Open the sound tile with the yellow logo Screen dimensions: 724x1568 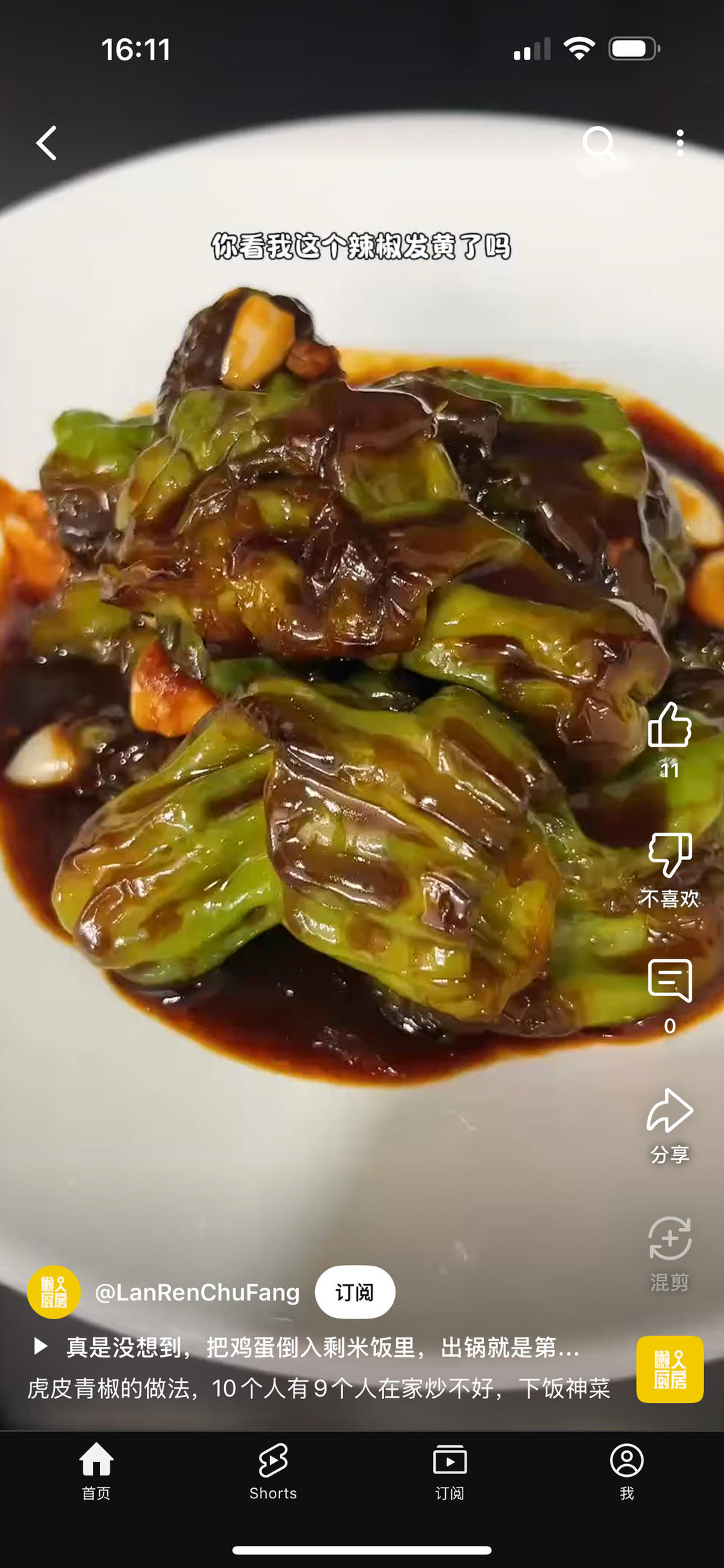coord(669,1369)
